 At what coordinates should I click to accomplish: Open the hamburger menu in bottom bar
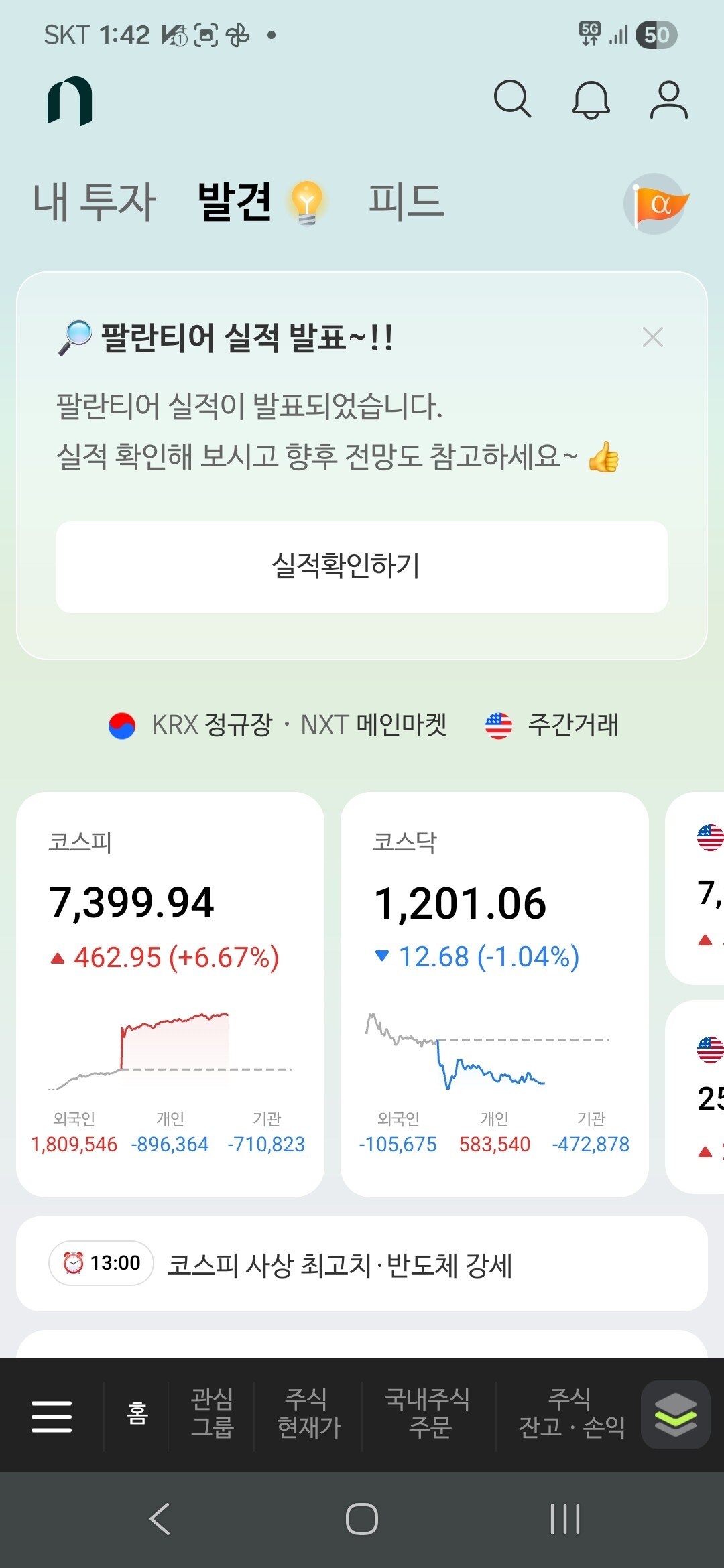(52, 1417)
